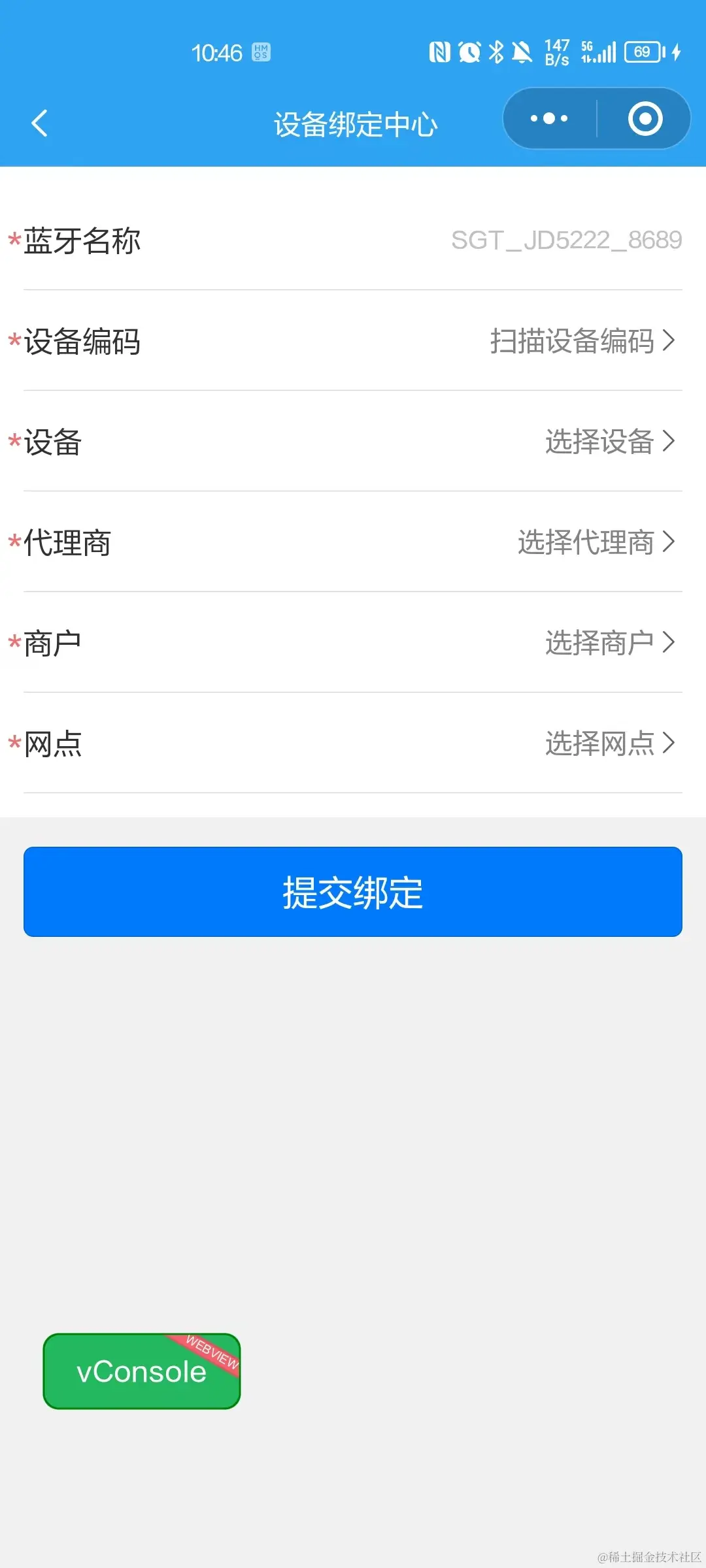Open the 选择网点 picker
The image size is (706, 1568).
click(x=608, y=743)
